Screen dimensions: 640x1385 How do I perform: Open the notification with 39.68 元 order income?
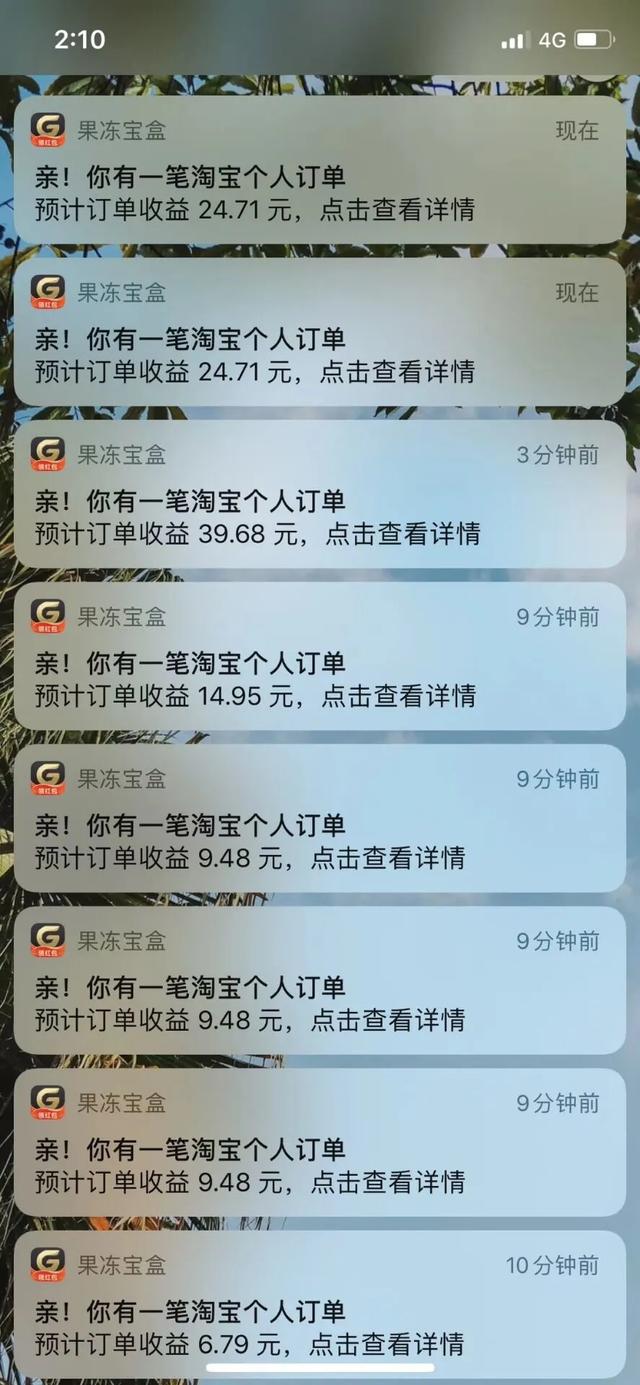coord(320,495)
